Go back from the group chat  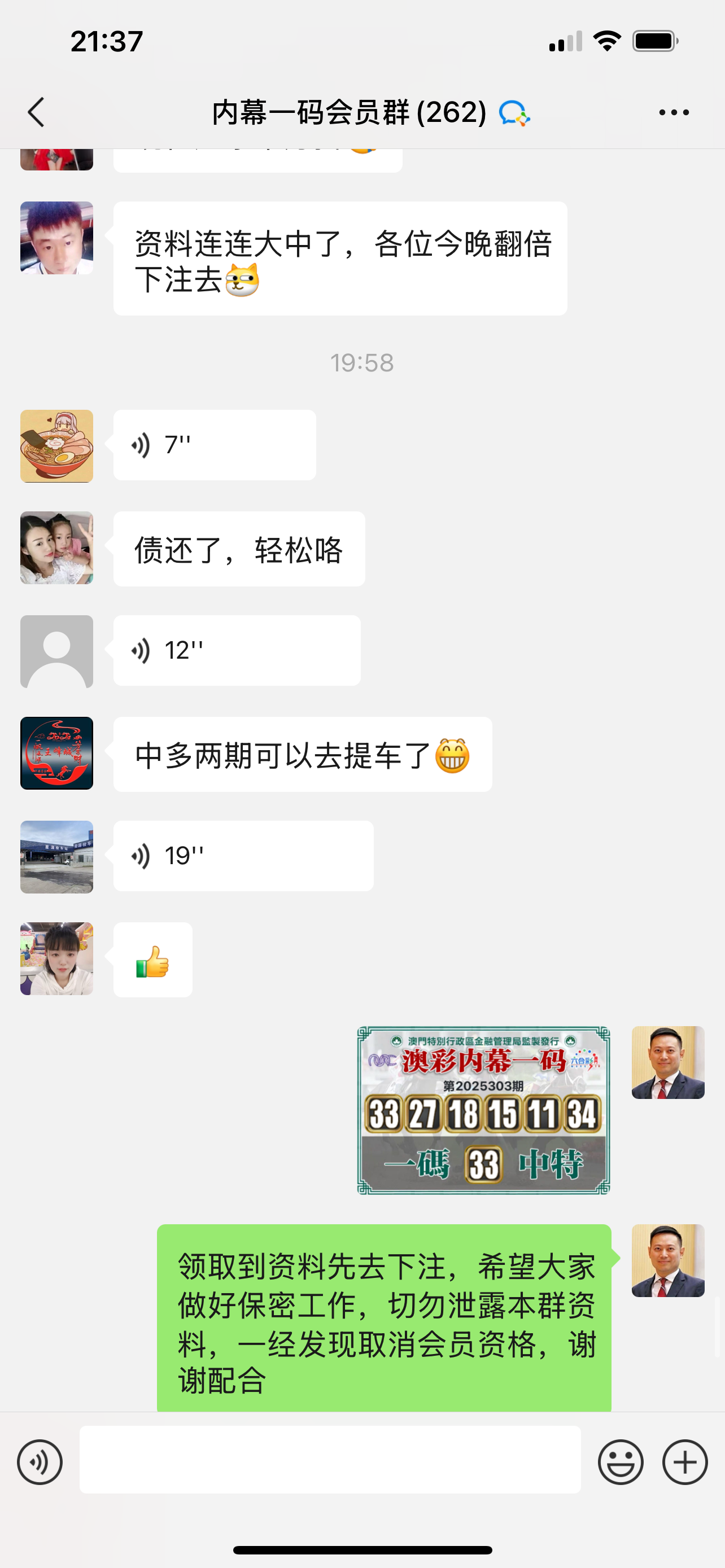(37, 113)
